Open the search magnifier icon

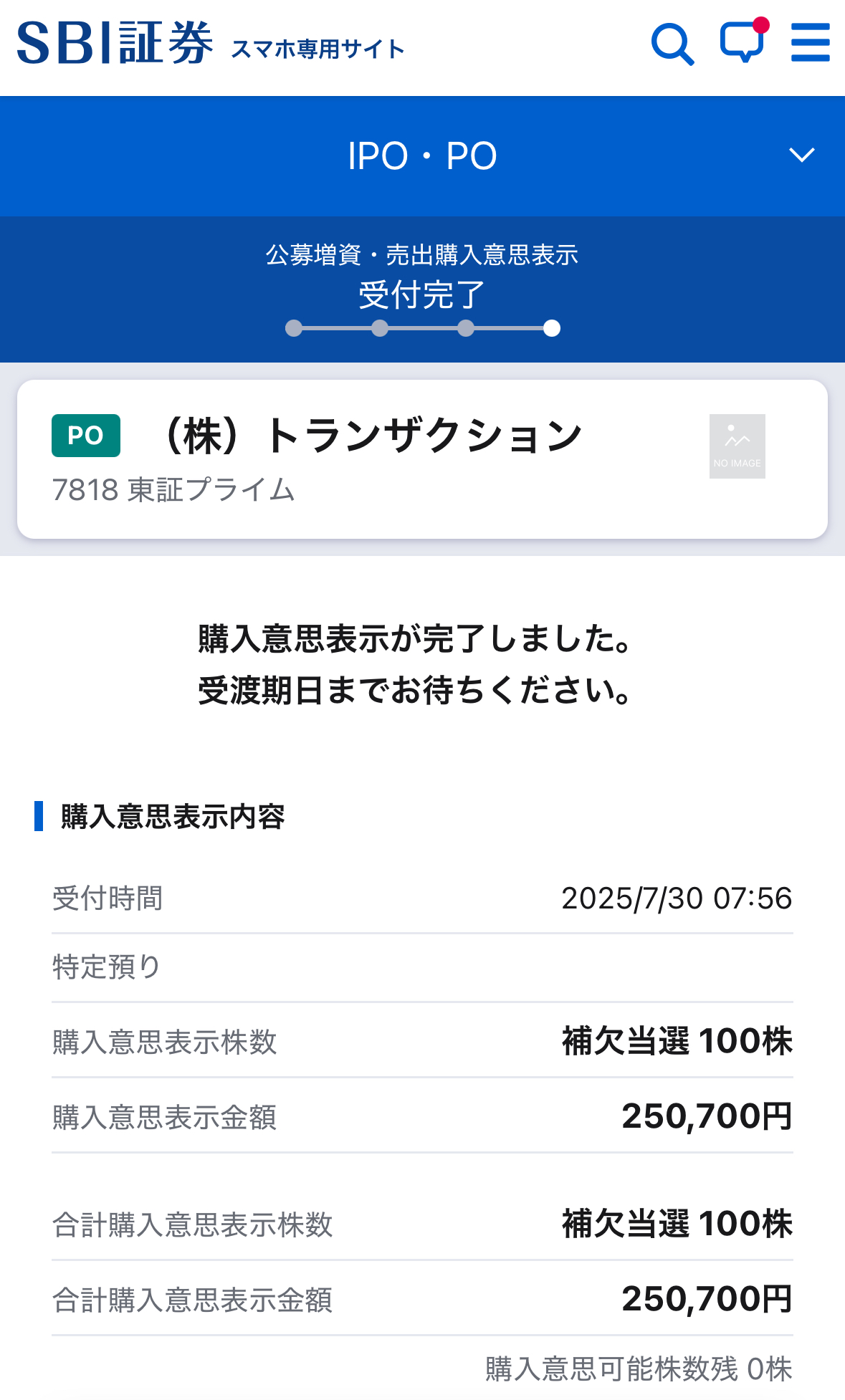[x=672, y=44]
